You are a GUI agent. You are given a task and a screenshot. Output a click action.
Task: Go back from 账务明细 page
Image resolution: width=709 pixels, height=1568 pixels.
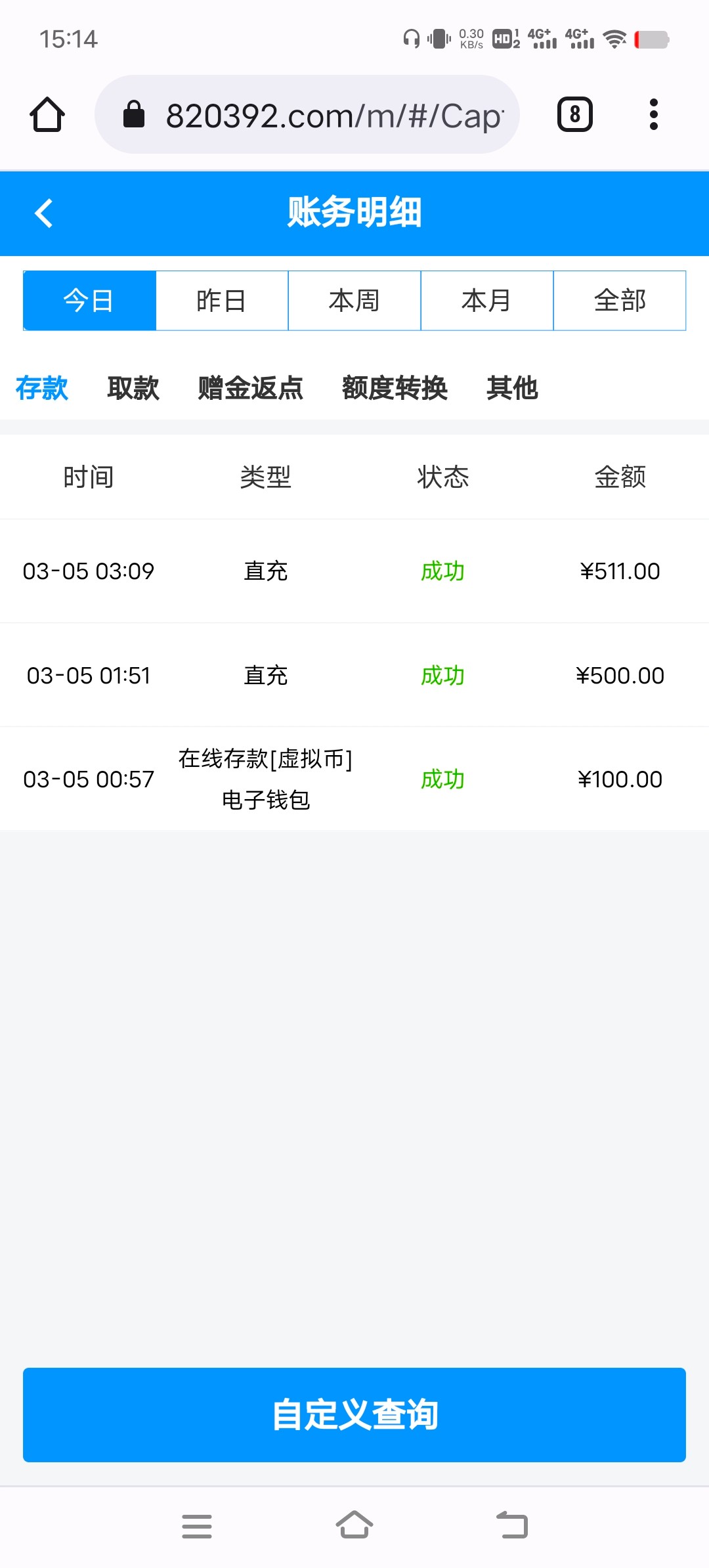pyautogui.click(x=44, y=213)
